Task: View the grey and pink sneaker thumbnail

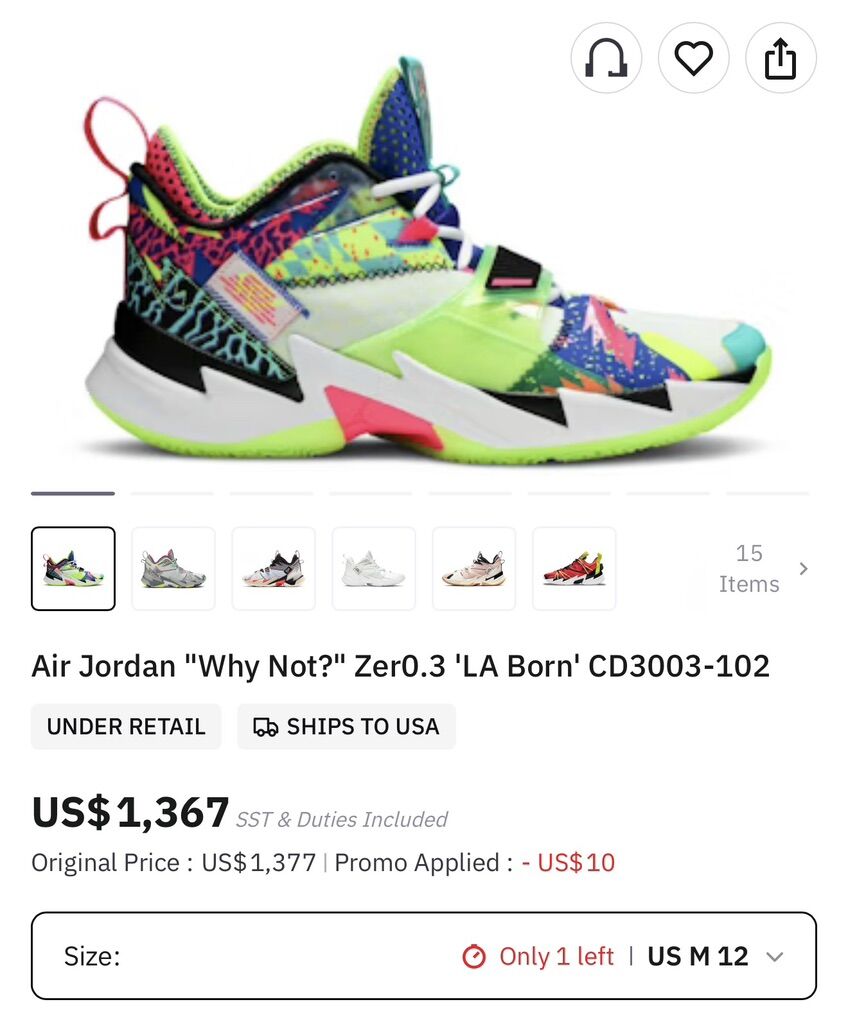Action: click(x=273, y=569)
